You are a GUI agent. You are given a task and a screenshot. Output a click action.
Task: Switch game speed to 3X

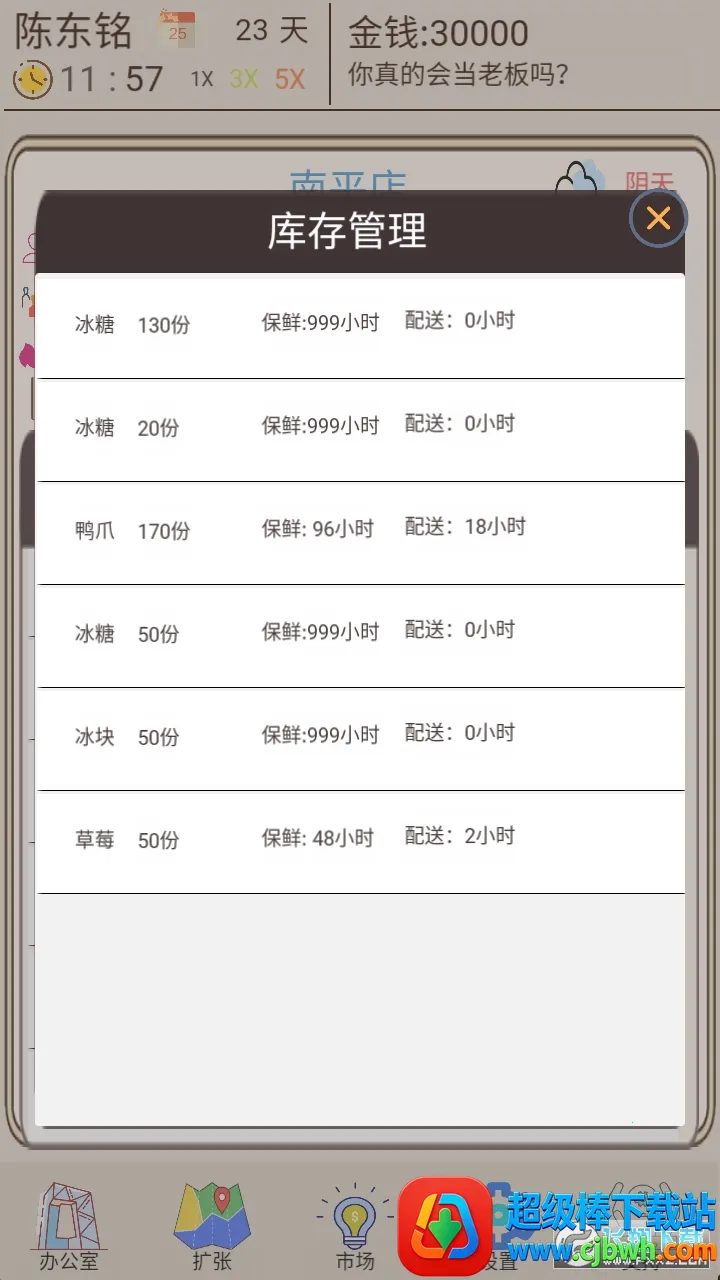coord(244,79)
